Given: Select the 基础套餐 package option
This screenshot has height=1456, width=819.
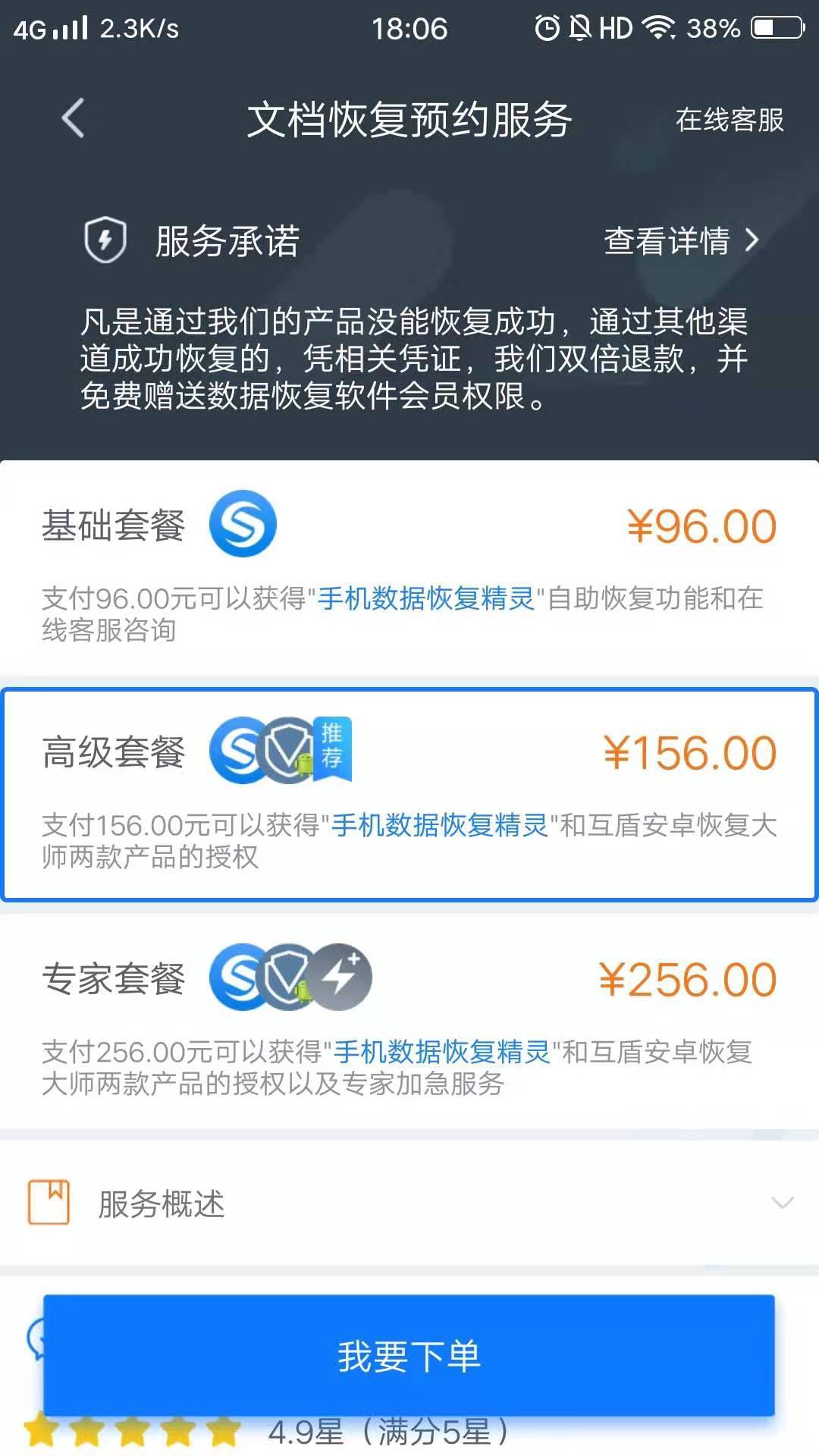Looking at the screenshot, I should point(409,565).
